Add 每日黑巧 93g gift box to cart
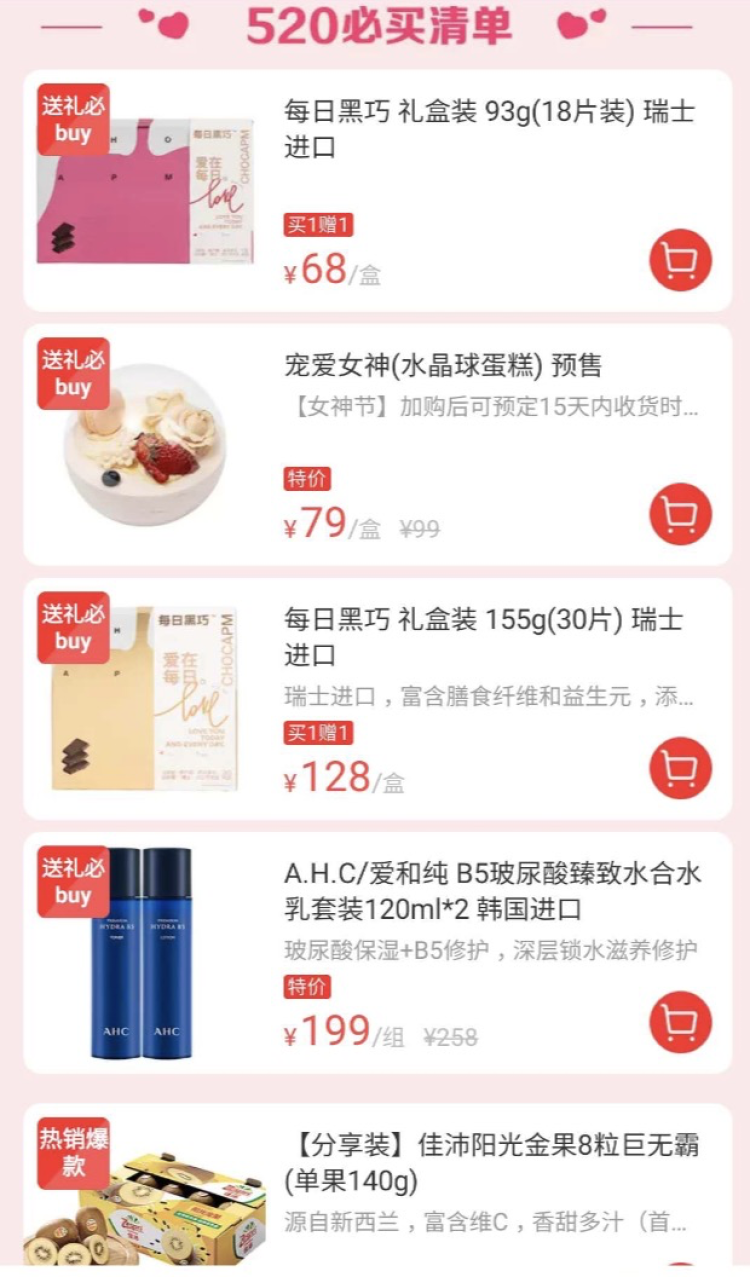Screen dimensions: 750x1277 pyautogui.click(x=680, y=260)
